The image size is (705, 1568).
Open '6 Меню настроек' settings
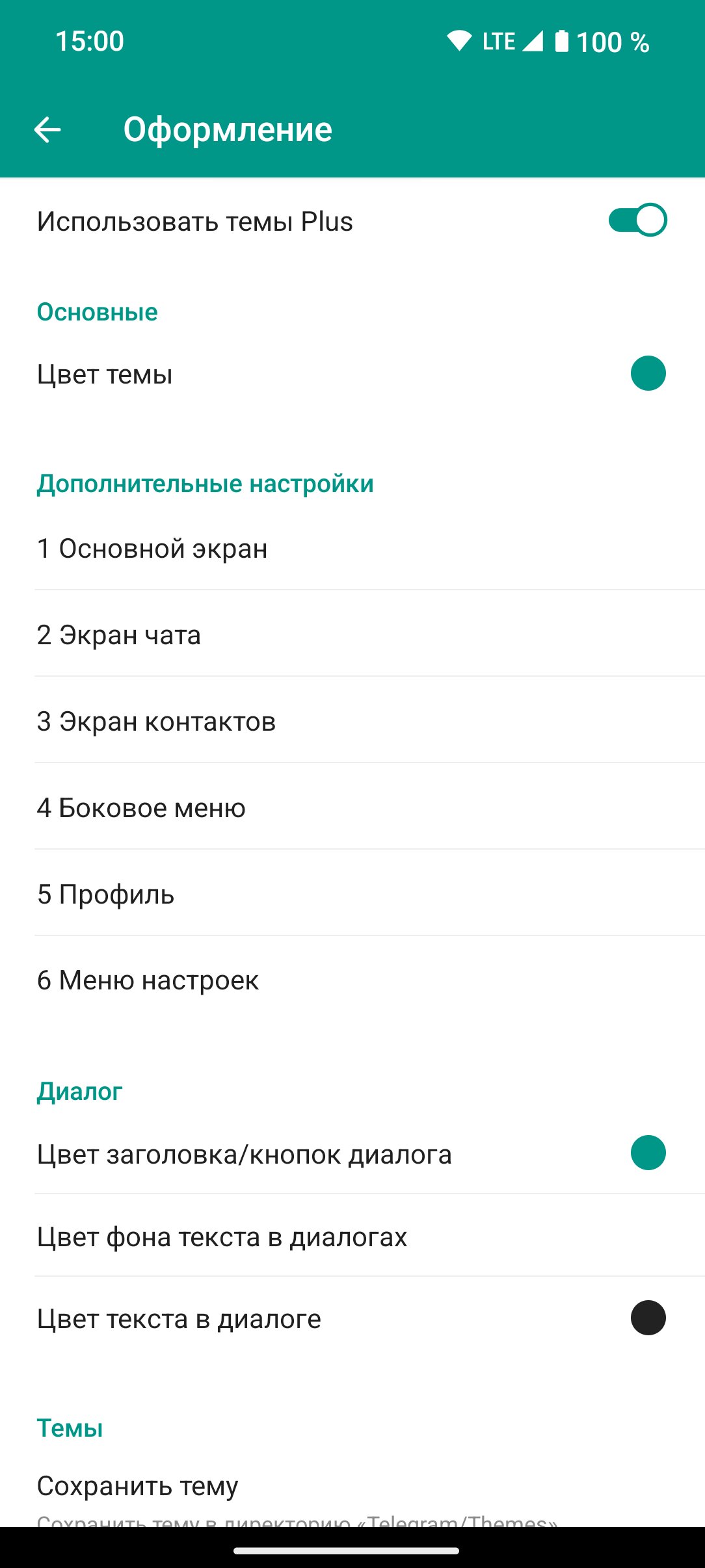352,979
